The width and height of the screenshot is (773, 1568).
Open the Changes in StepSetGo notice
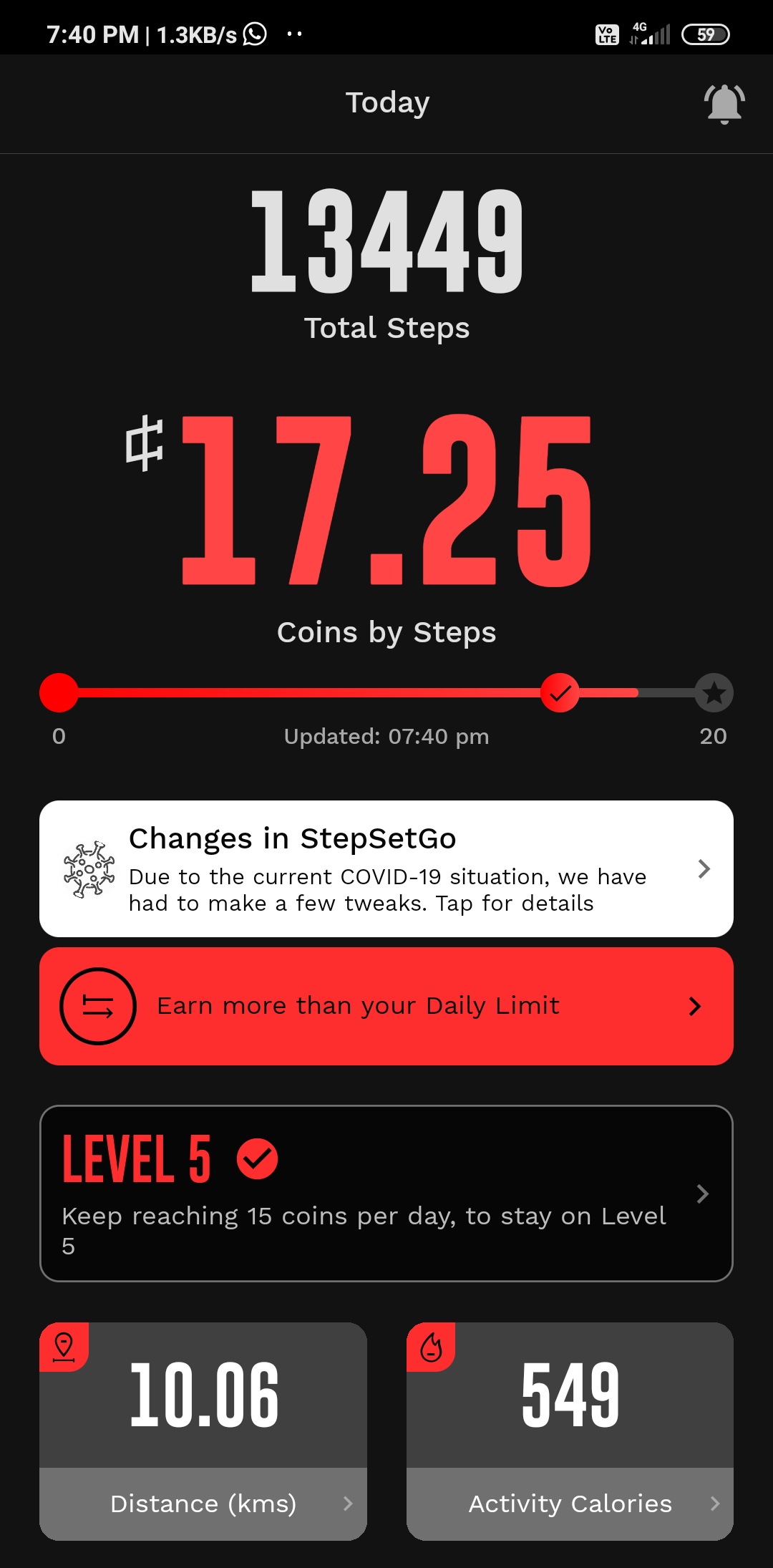coord(386,868)
